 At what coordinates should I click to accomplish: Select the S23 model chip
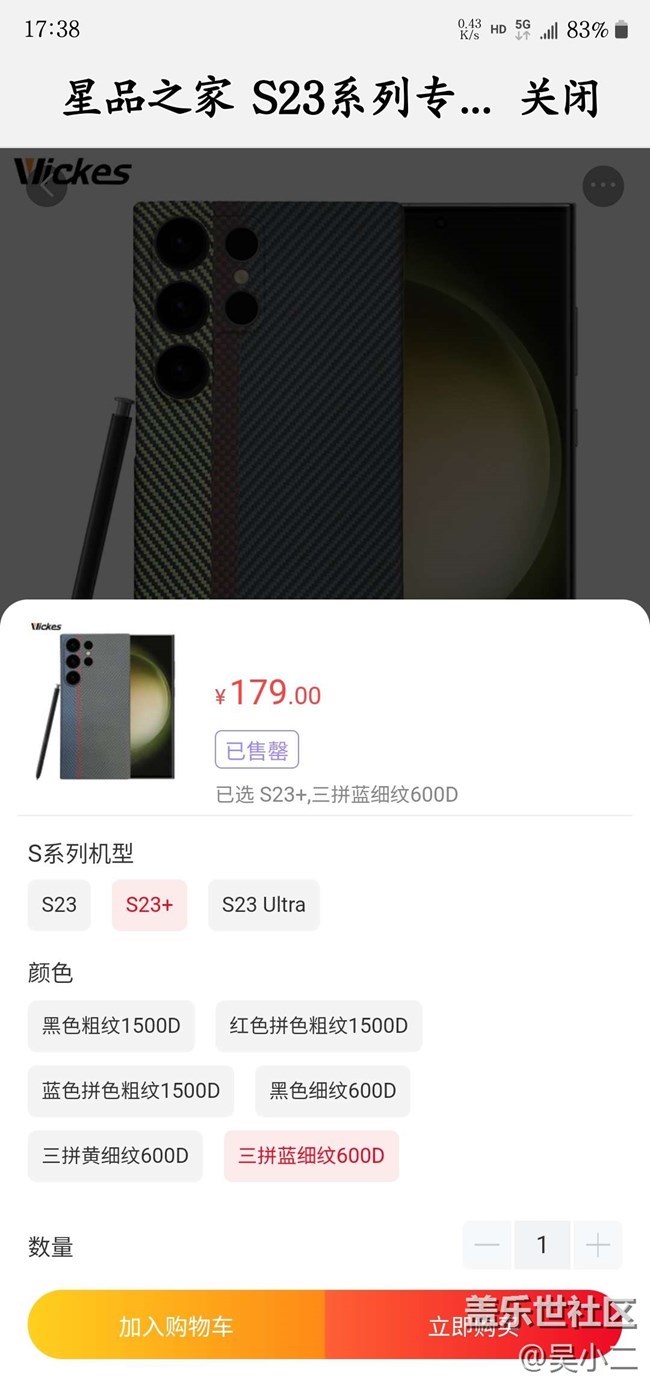[x=59, y=905]
